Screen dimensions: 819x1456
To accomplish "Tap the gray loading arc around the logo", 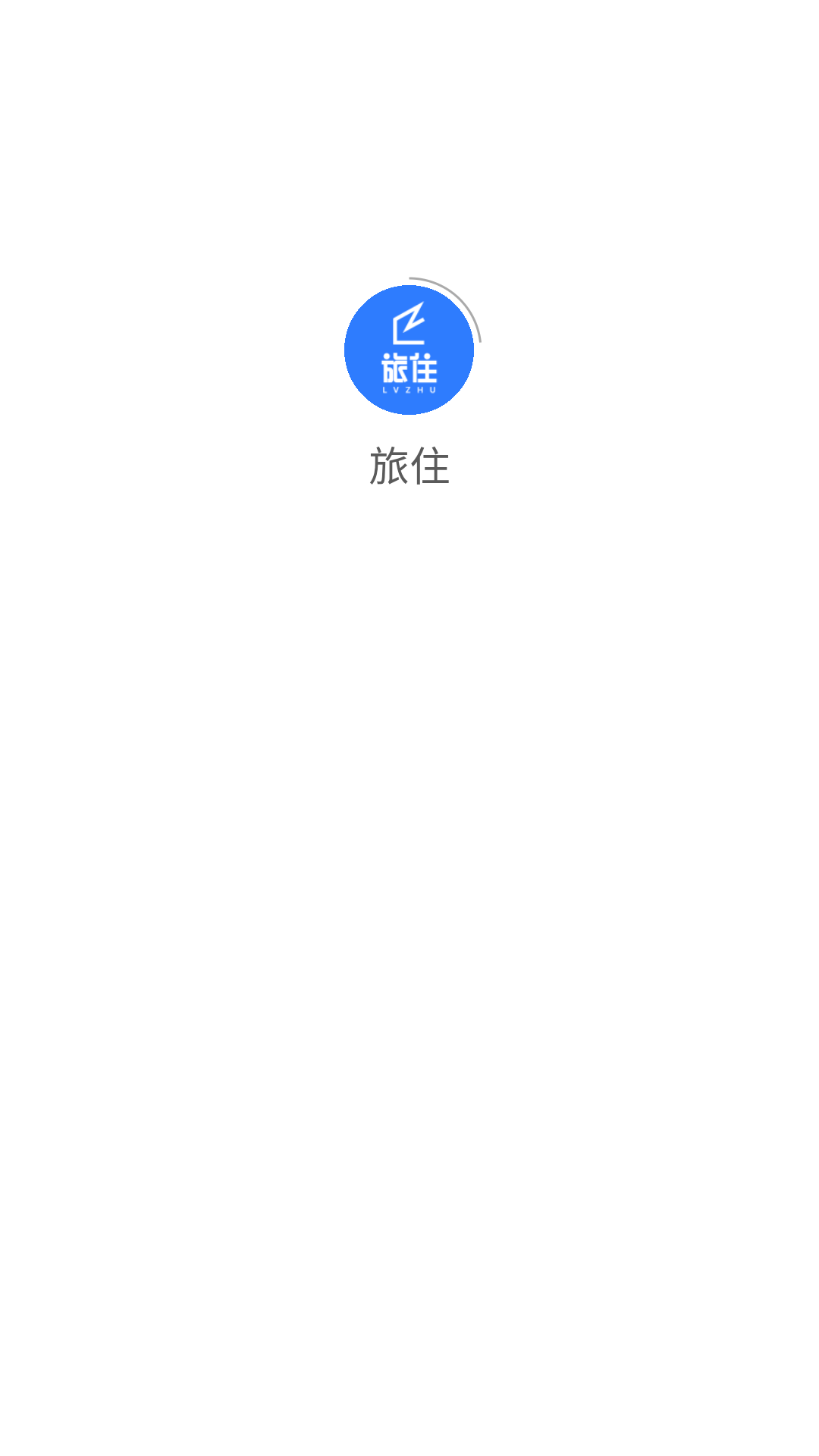I will point(463,303).
